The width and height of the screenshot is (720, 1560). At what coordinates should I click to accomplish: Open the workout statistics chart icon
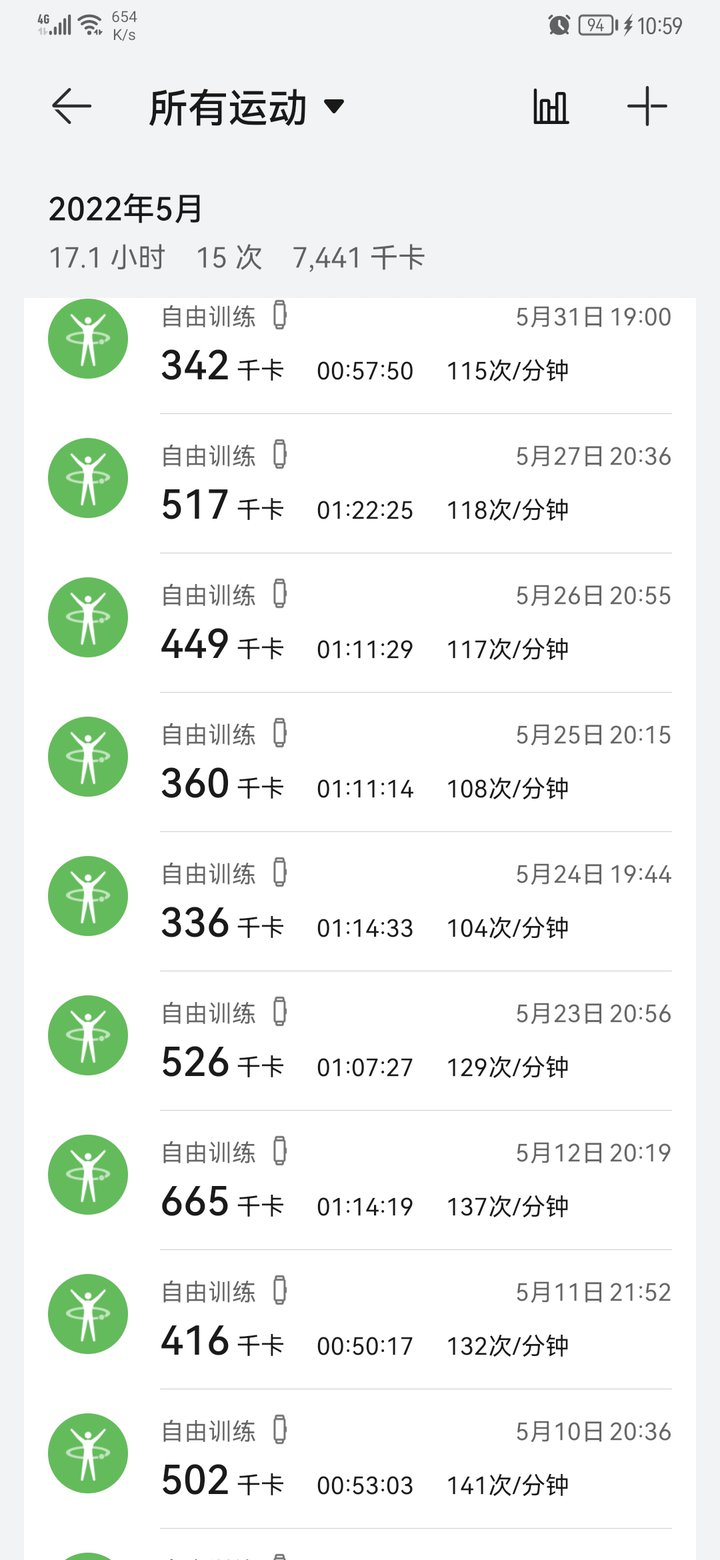550,106
